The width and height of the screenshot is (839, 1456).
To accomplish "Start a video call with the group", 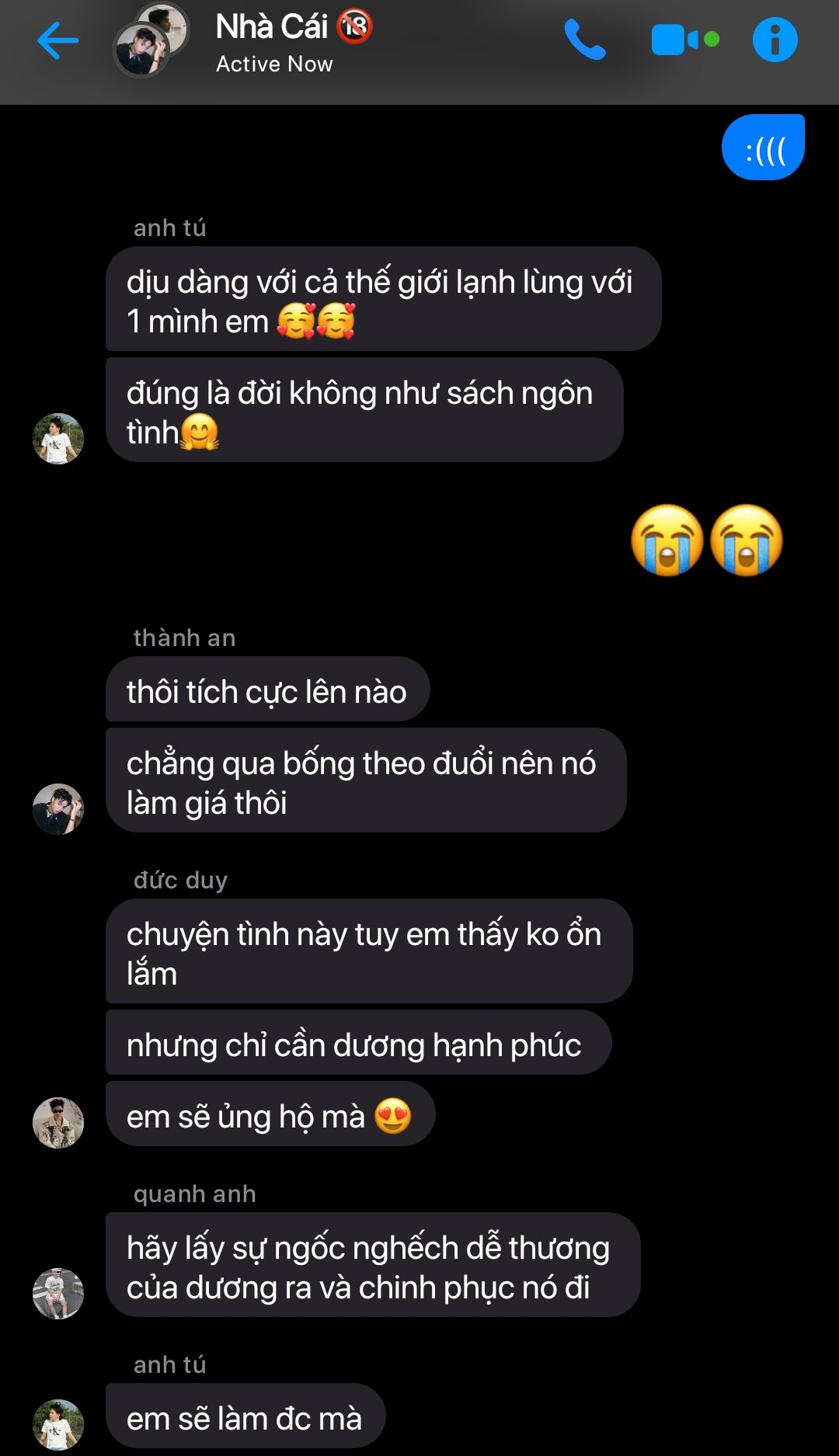I will click(x=685, y=40).
